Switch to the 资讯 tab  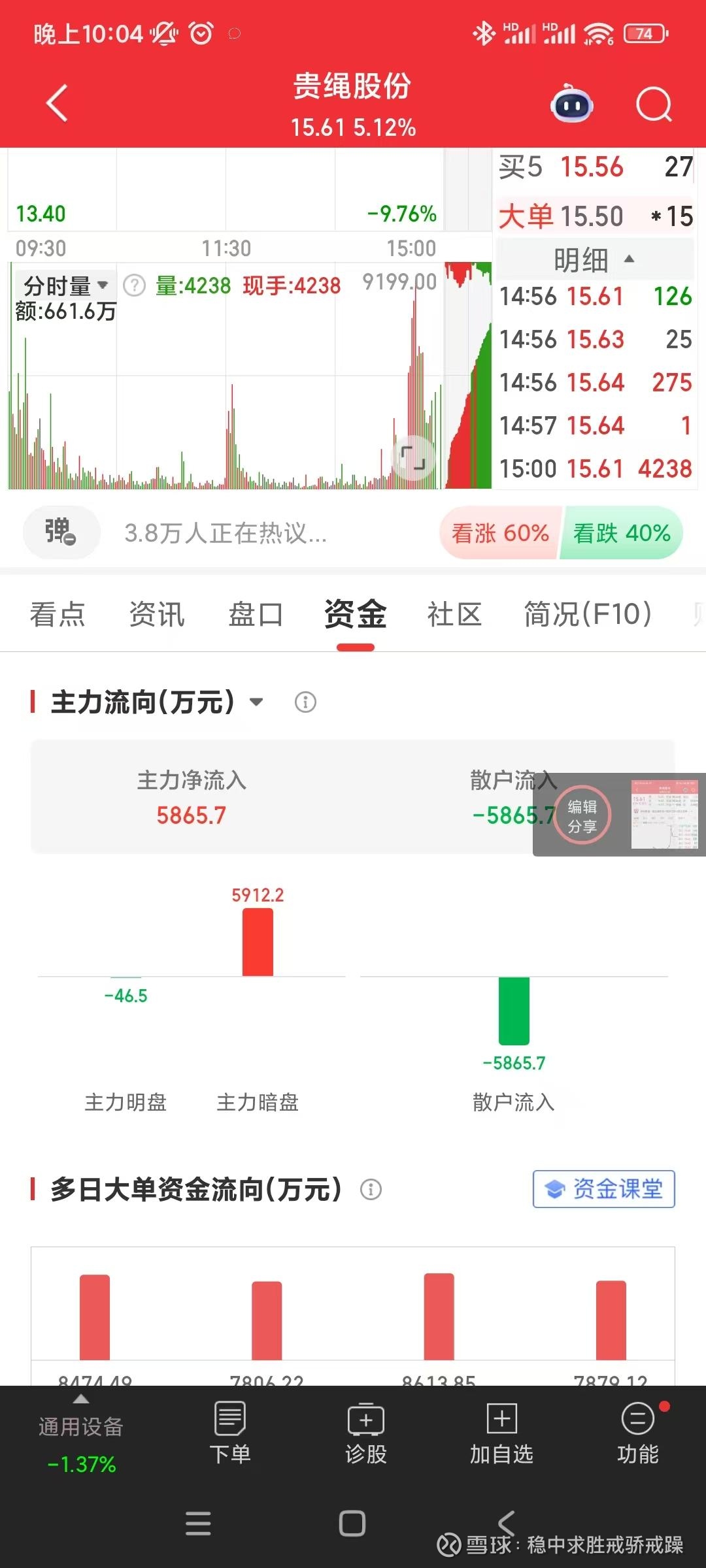(x=157, y=614)
